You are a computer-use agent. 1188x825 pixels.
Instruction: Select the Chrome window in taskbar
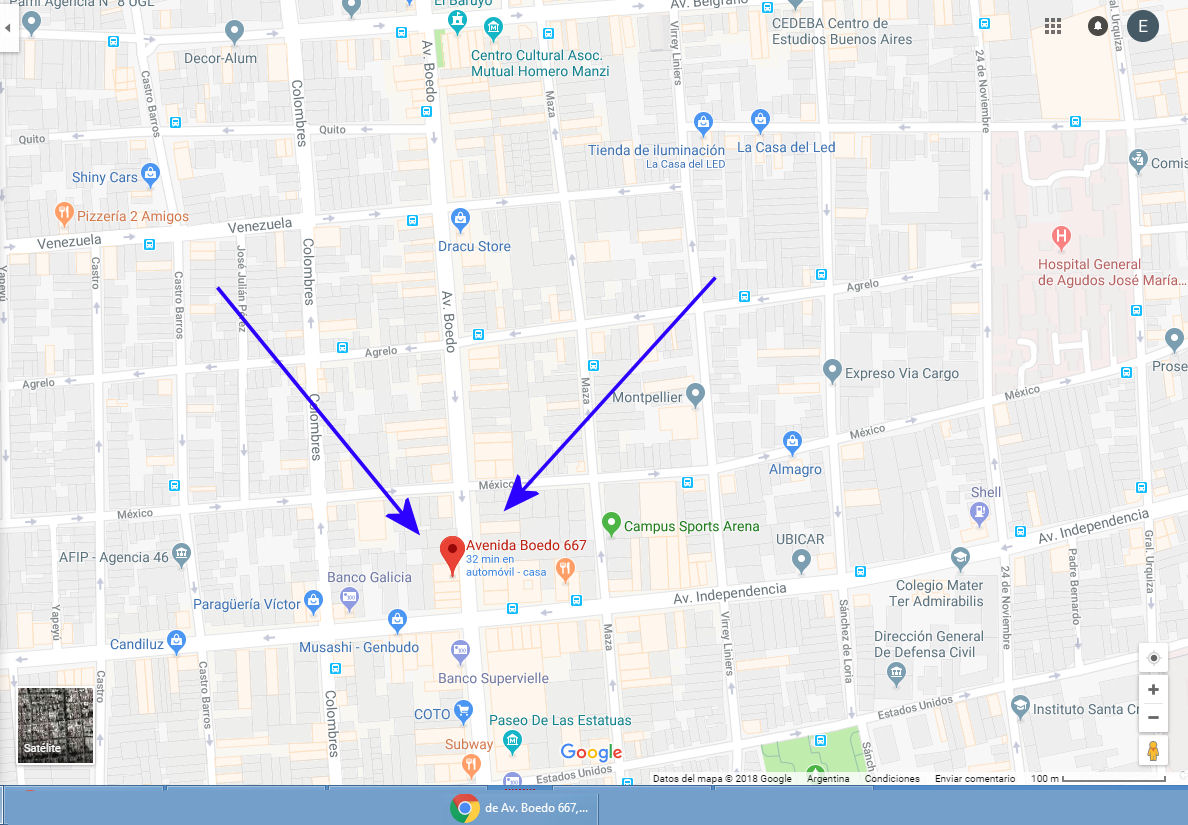click(520, 808)
